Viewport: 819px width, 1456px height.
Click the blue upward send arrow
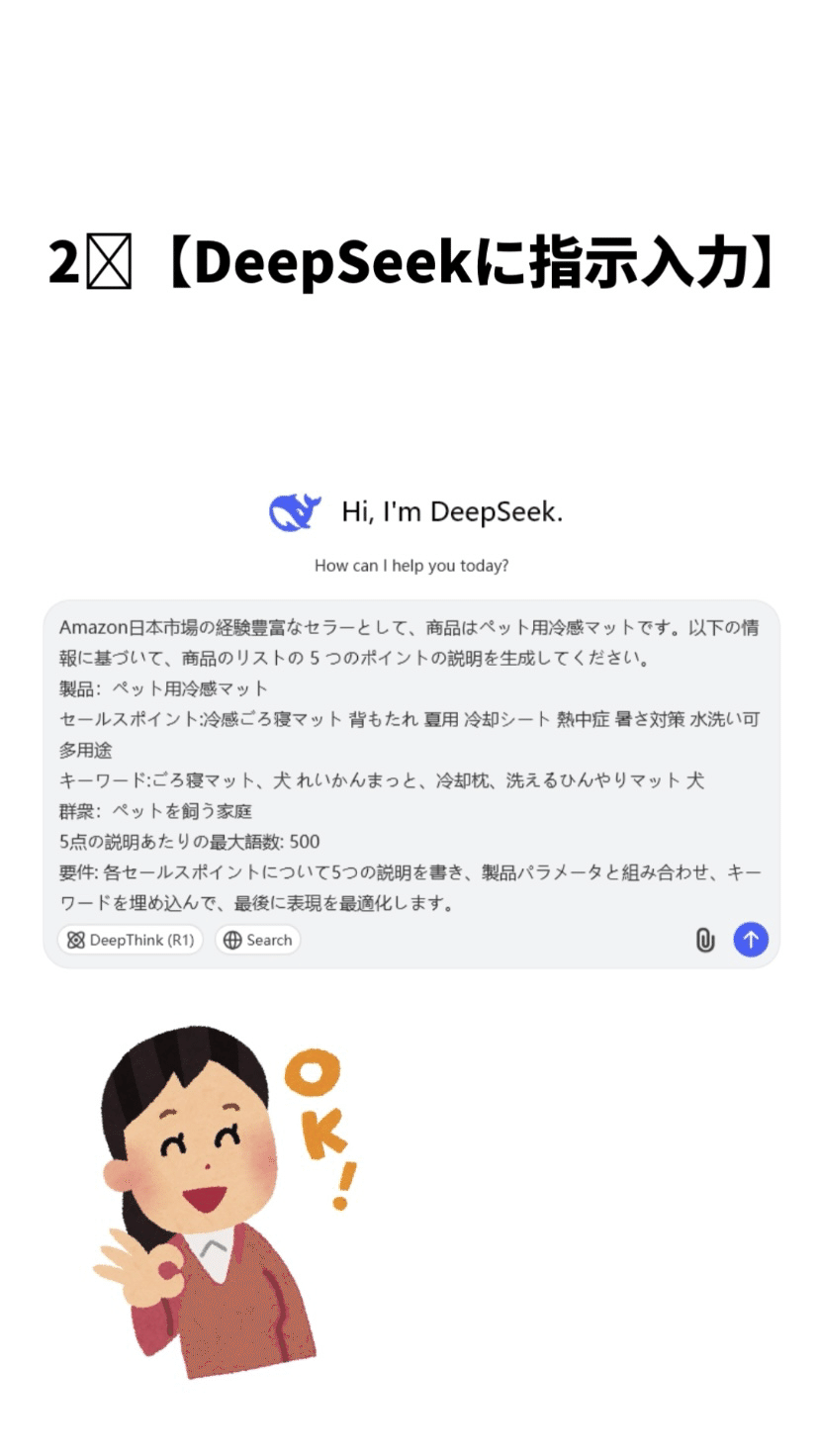751,940
